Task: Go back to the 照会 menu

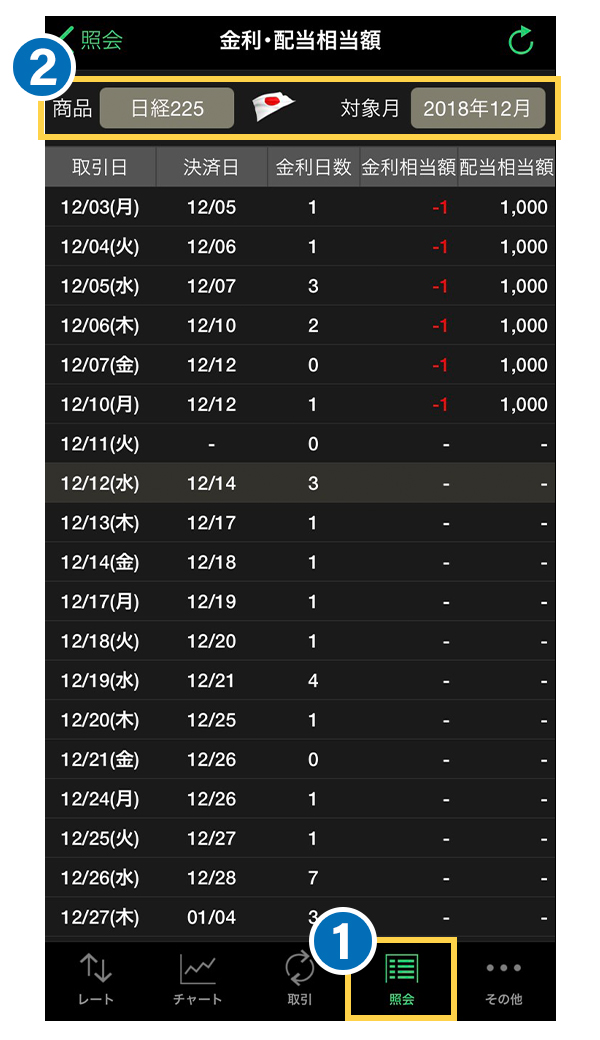Action: tap(92, 40)
